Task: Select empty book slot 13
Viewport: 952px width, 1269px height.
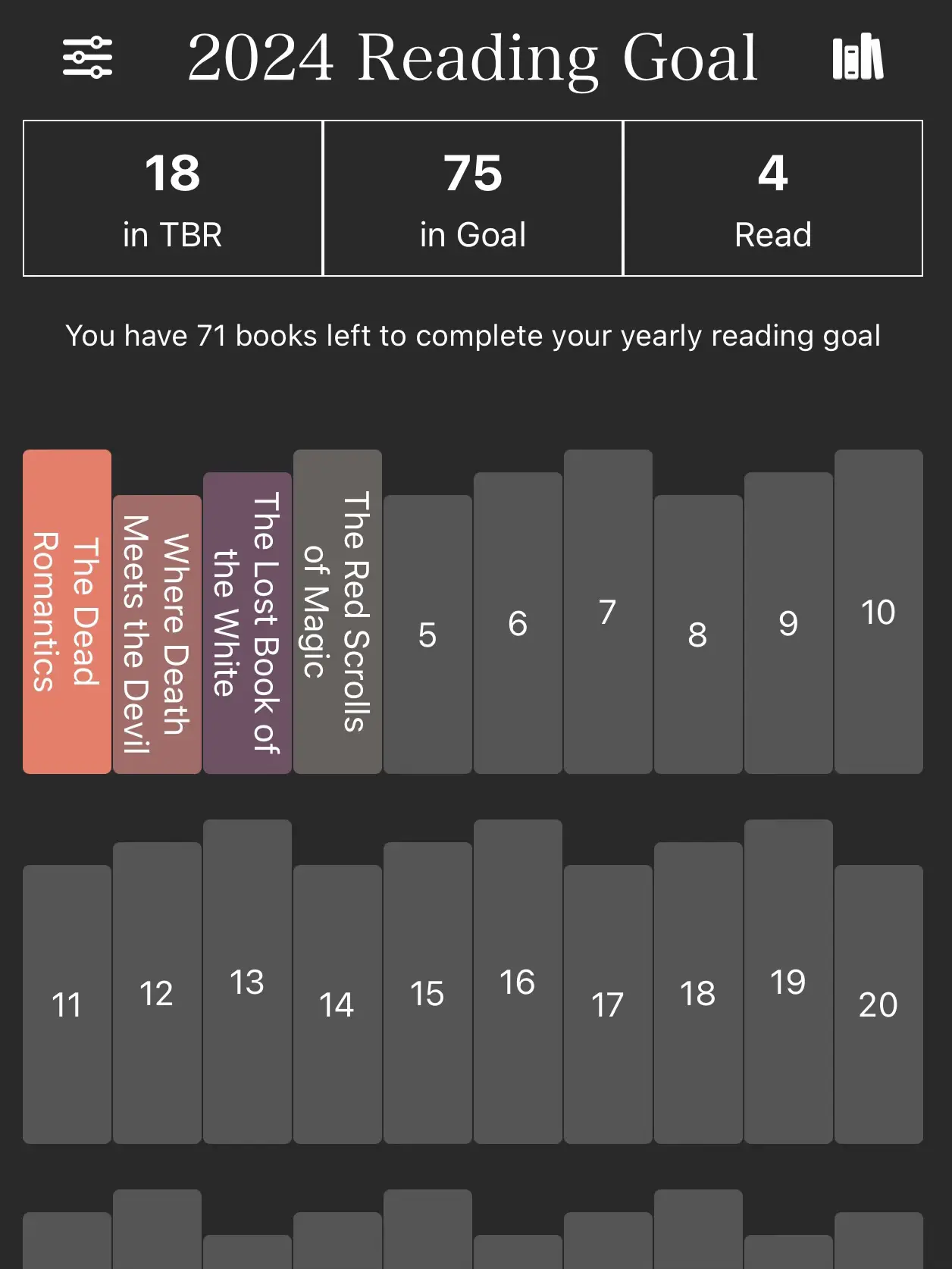Action: (247, 982)
